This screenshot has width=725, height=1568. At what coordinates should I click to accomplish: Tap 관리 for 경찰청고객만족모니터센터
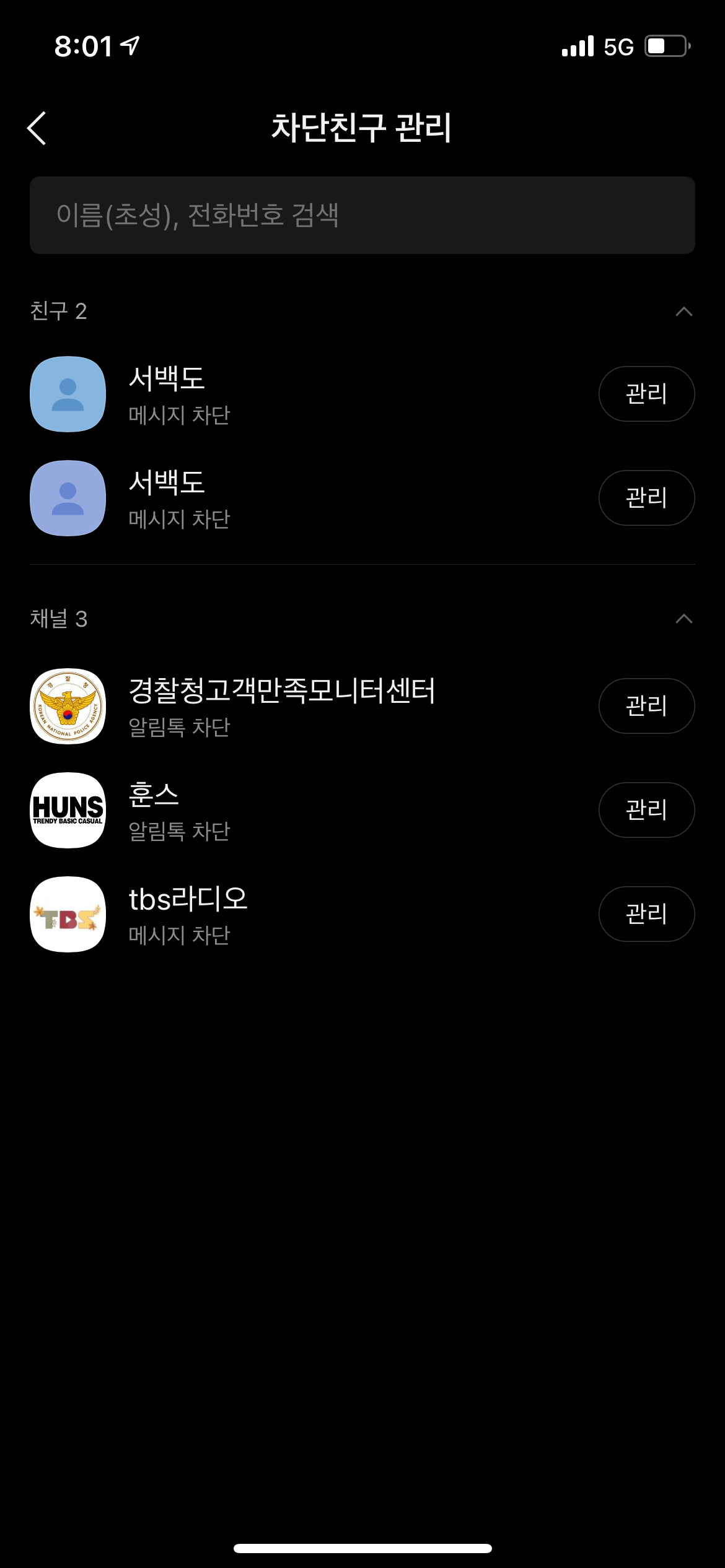click(x=646, y=706)
